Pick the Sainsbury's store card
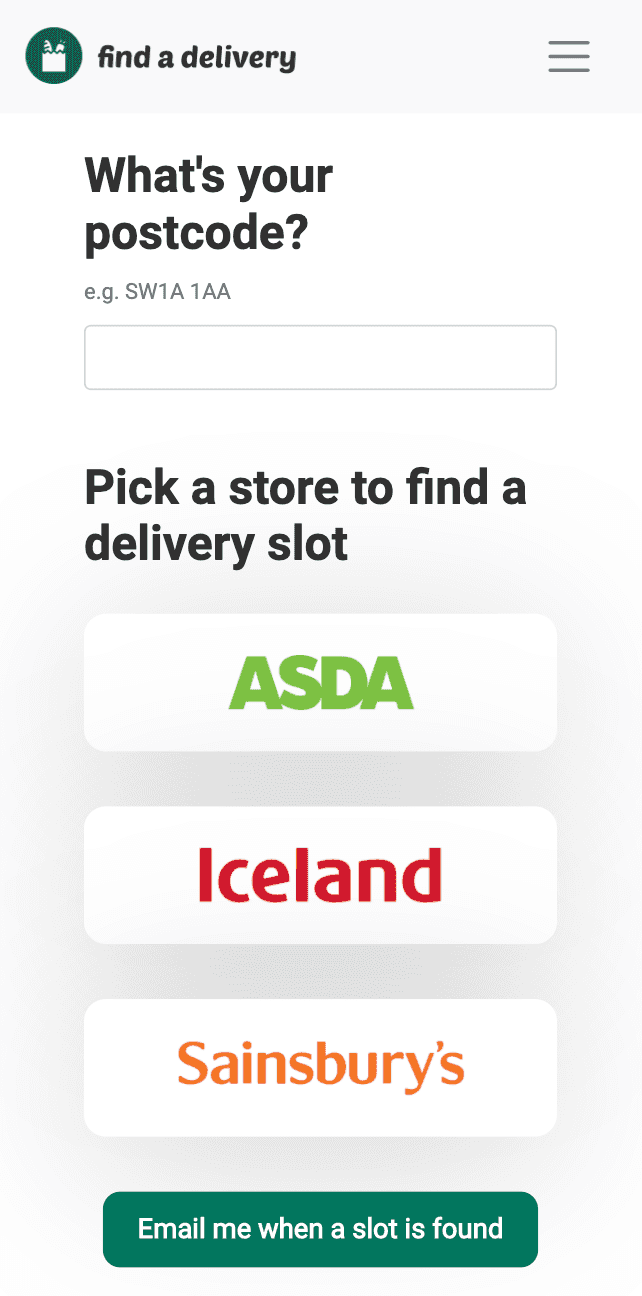 click(320, 1067)
